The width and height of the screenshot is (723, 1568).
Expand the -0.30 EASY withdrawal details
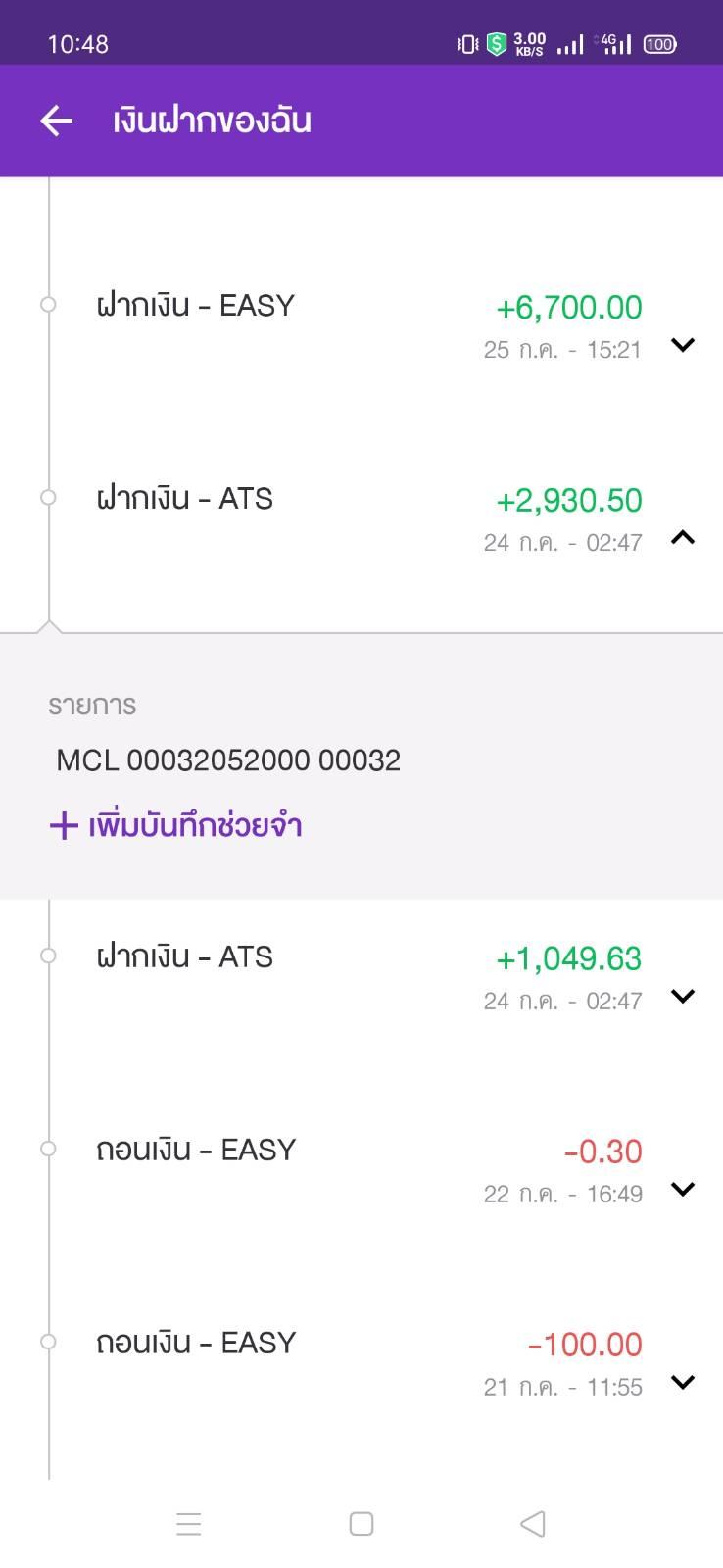coord(683,1189)
